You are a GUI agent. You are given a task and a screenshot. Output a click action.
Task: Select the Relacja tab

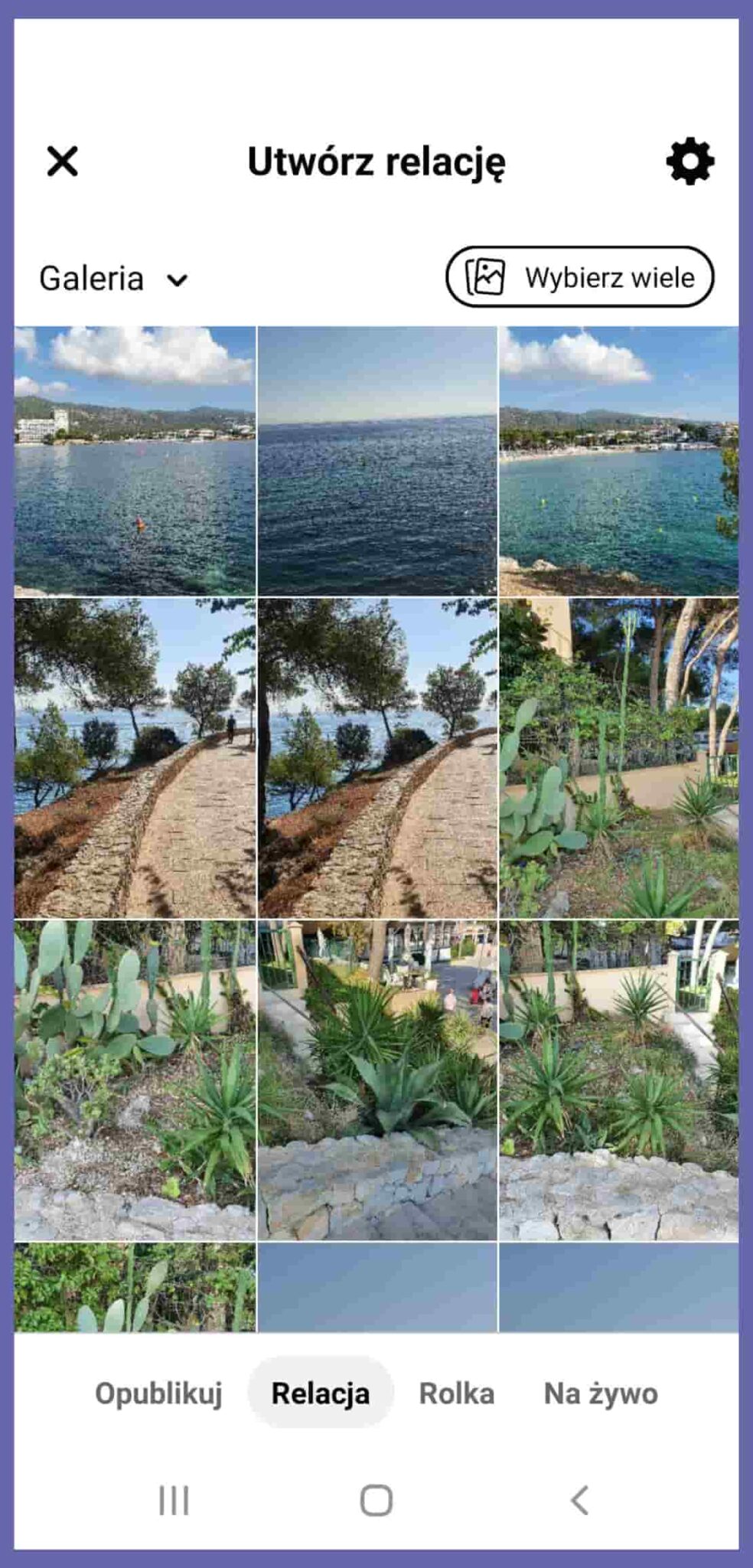coord(321,1393)
